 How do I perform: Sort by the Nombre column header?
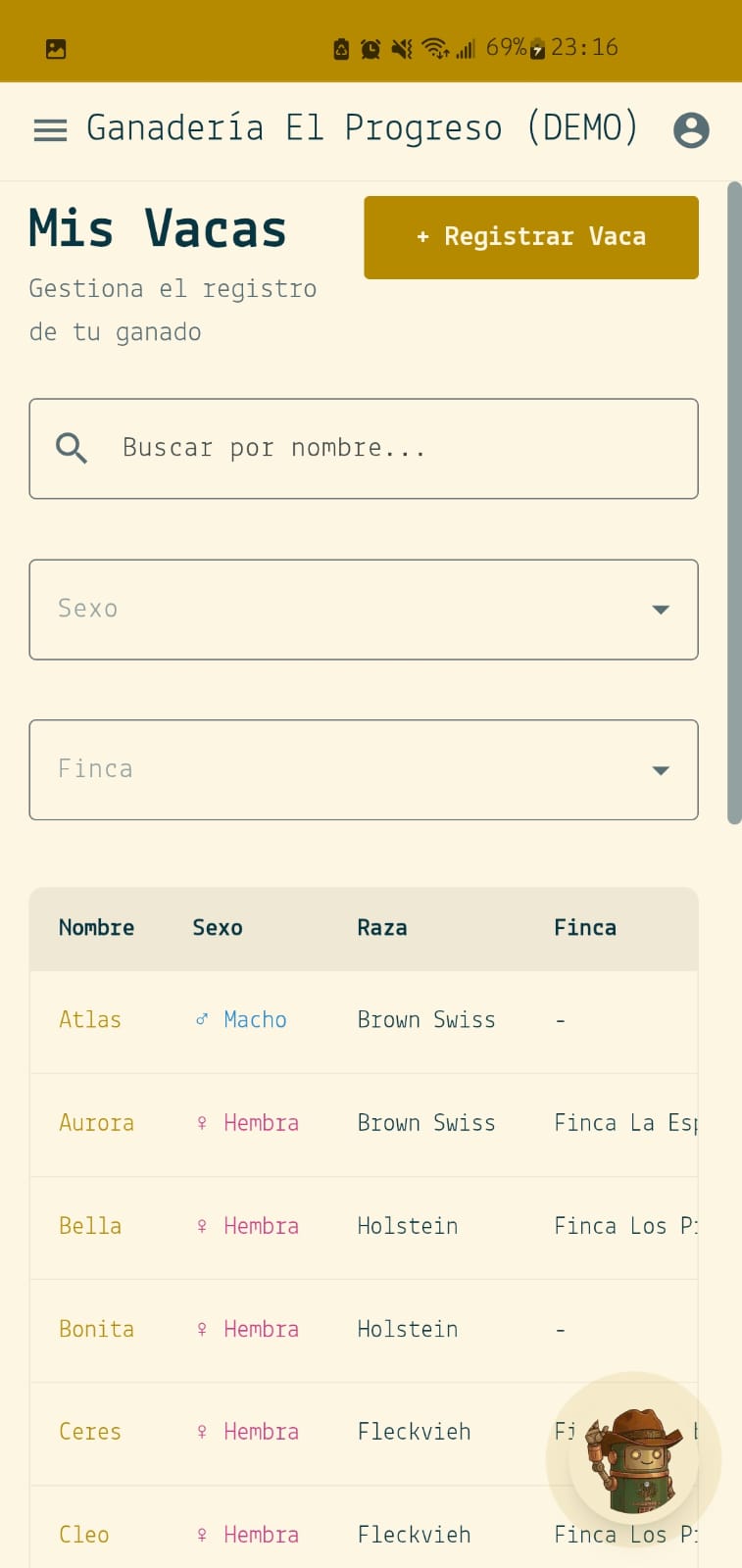96,927
